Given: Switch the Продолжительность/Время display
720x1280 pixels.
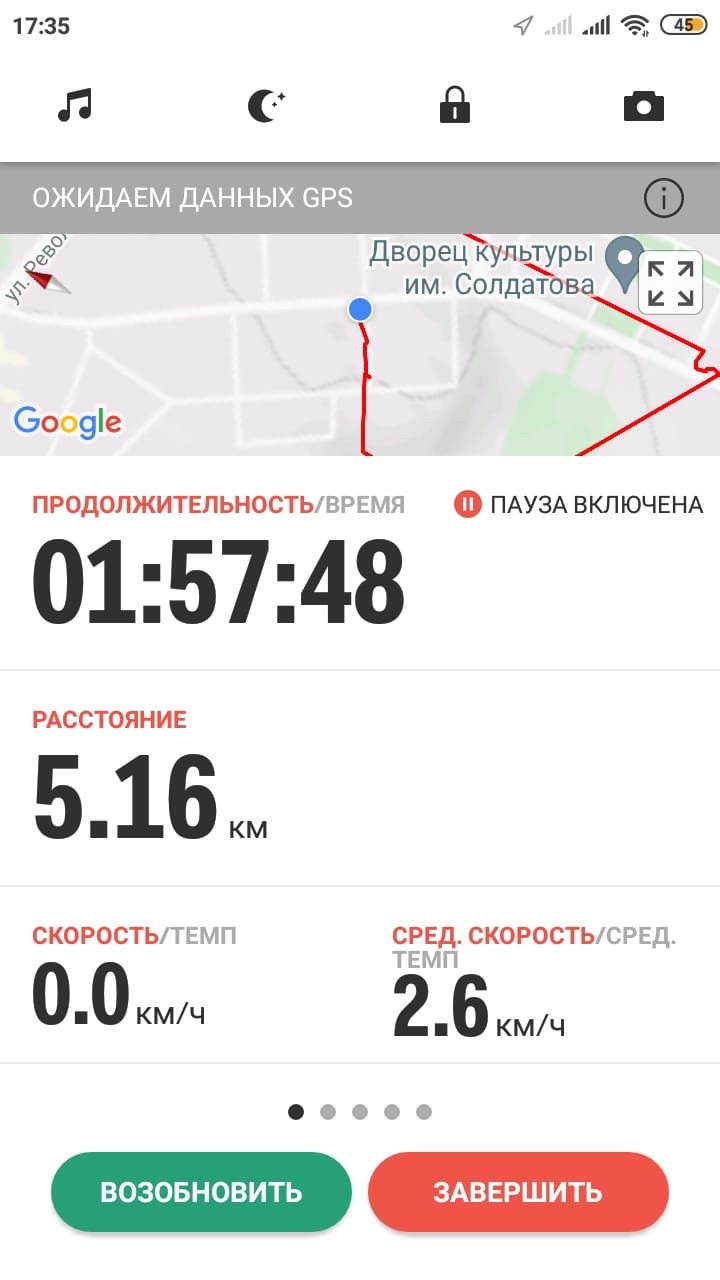Looking at the screenshot, I should 218,505.
